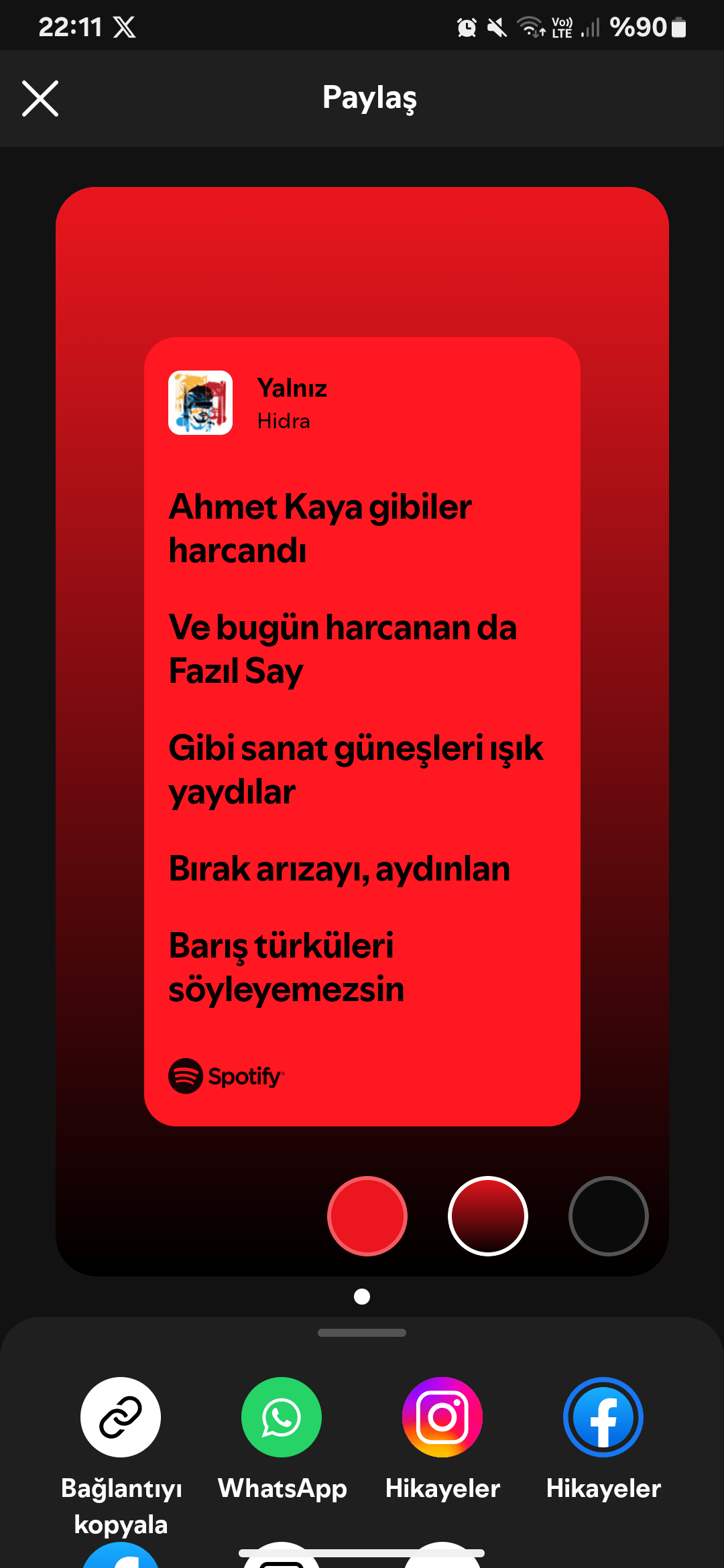The width and height of the screenshot is (724, 1568).
Task: Copy the link with Bağlantıyı kopyala
Action: 121,1417
